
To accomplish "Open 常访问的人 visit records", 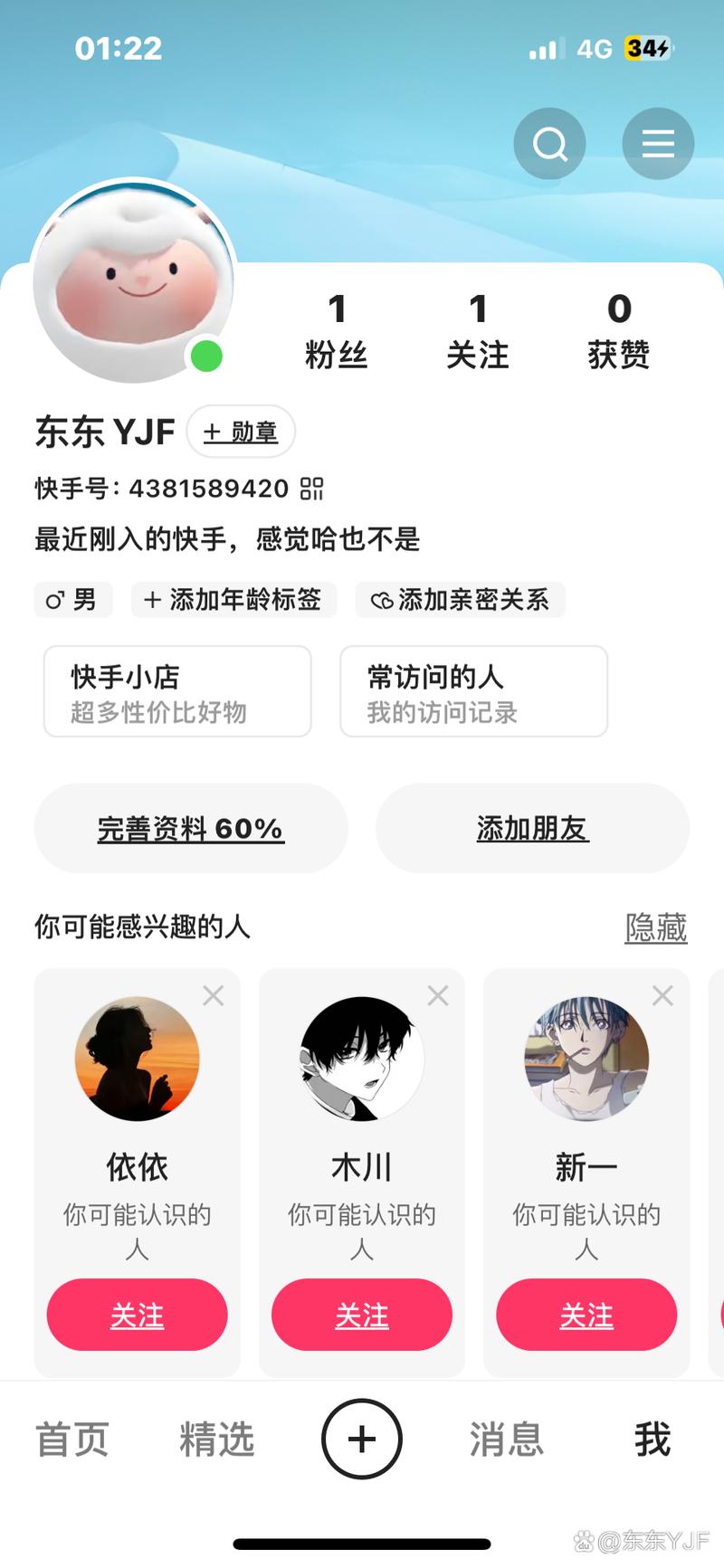I will [x=472, y=692].
